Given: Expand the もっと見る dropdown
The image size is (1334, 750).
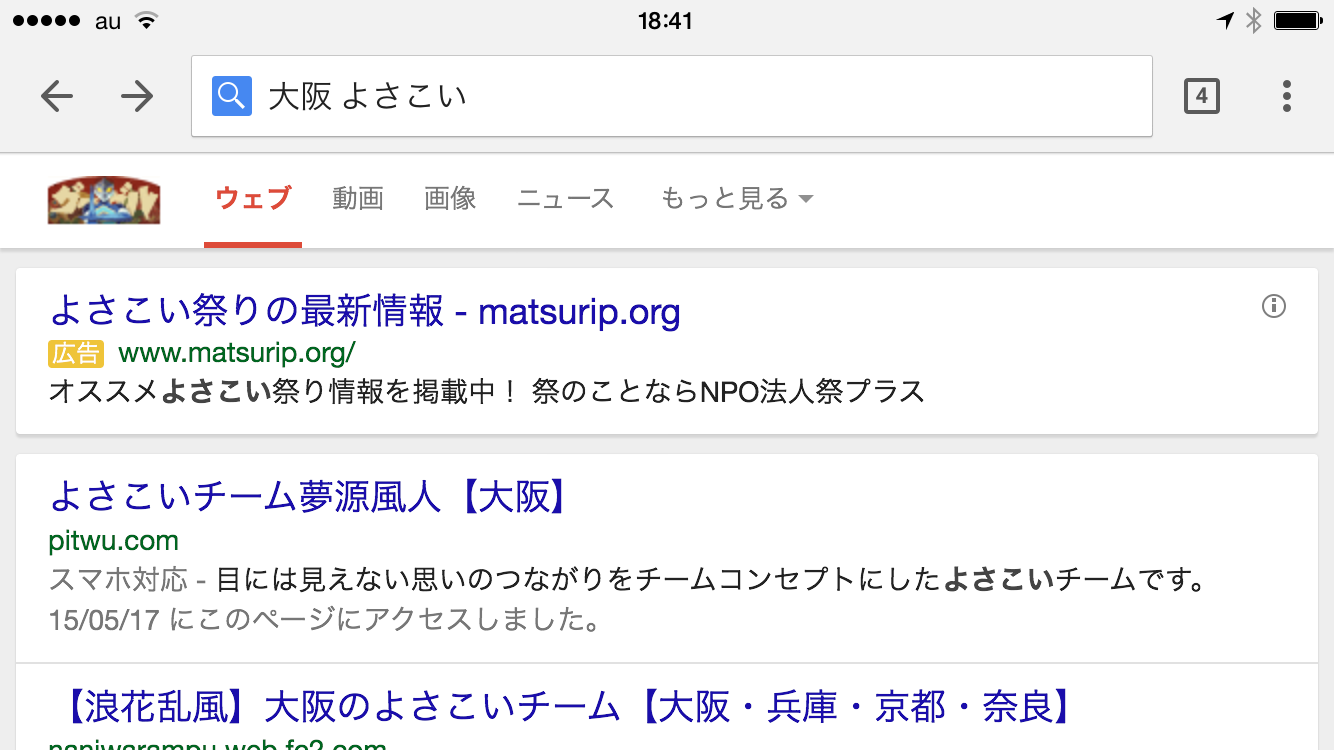Looking at the screenshot, I should coord(737,199).
